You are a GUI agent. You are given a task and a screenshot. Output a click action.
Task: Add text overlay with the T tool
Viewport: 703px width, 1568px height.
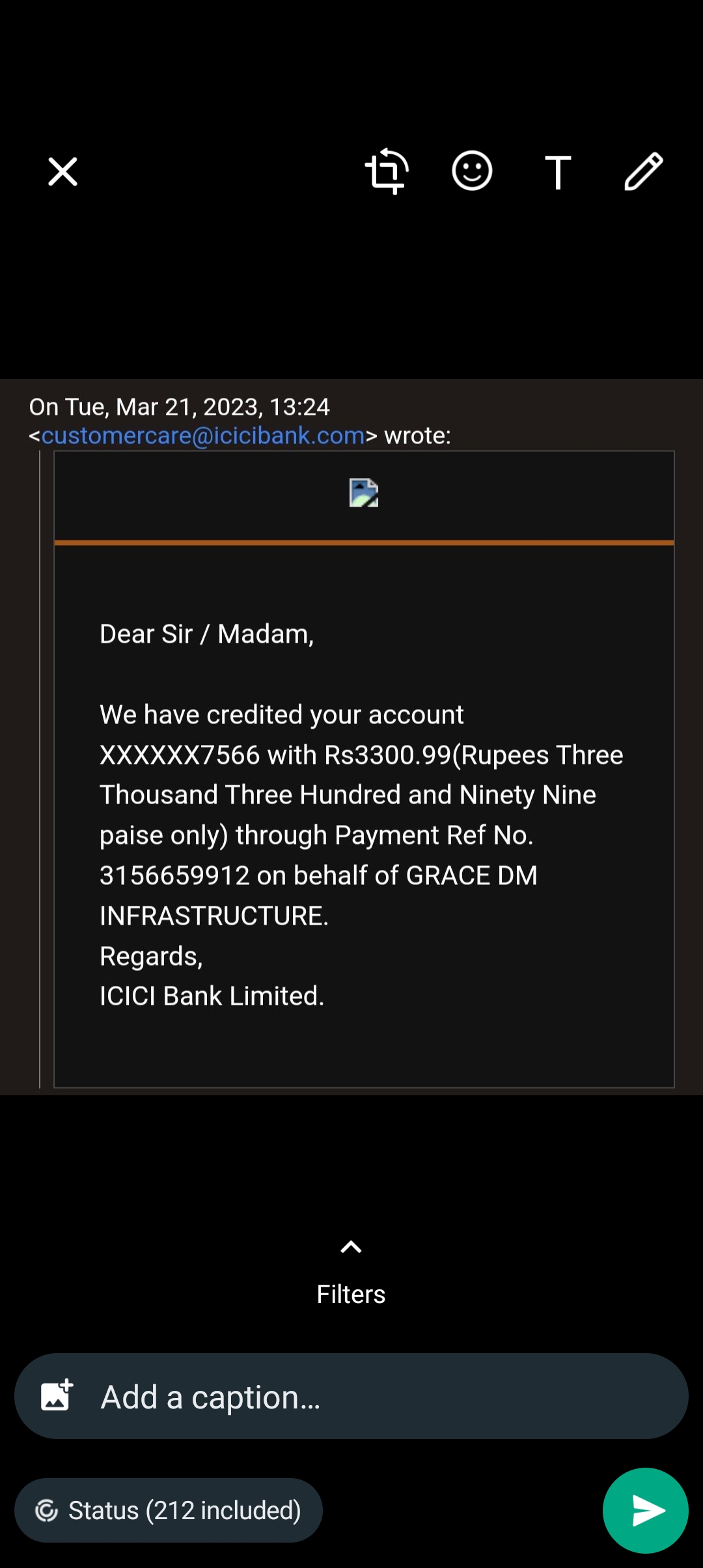[x=558, y=173]
